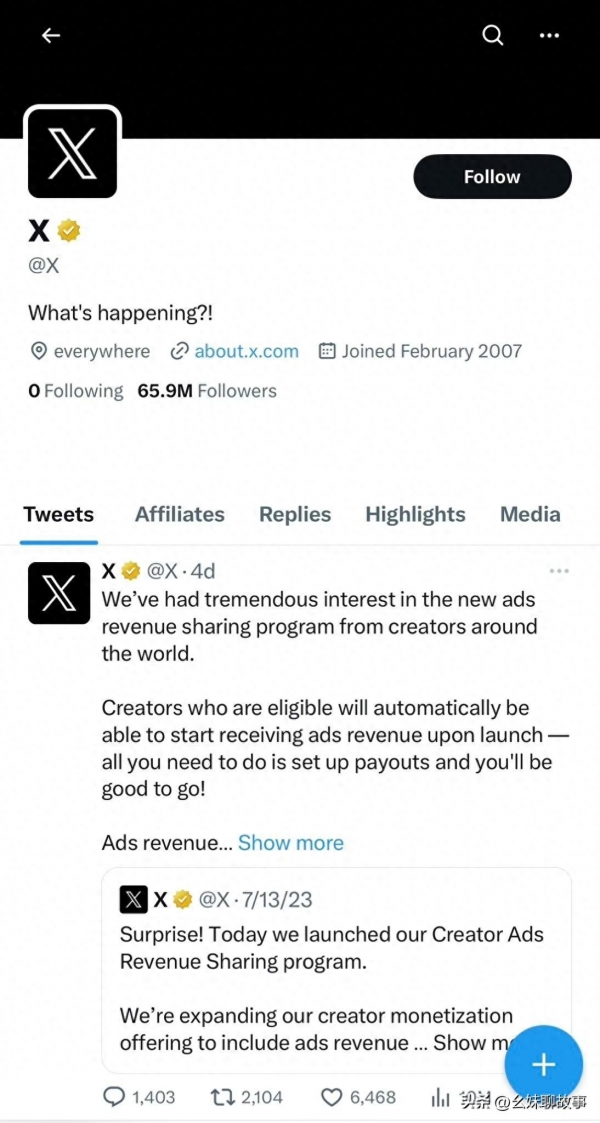This screenshot has height=1123, width=600.
Task: Select the Tweets tab
Action: (x=59, y=514)
